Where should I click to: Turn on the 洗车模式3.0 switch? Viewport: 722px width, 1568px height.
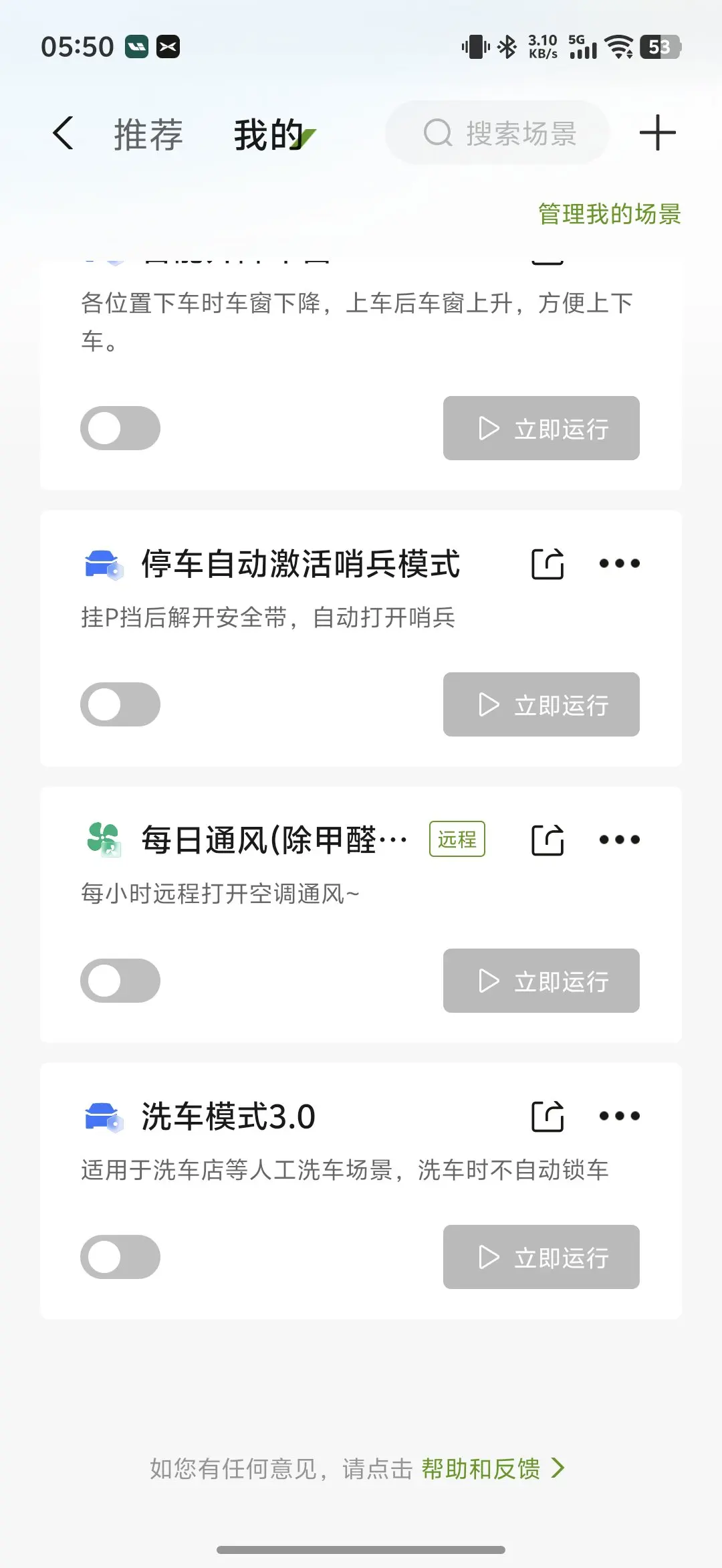tap(120, 1257)
